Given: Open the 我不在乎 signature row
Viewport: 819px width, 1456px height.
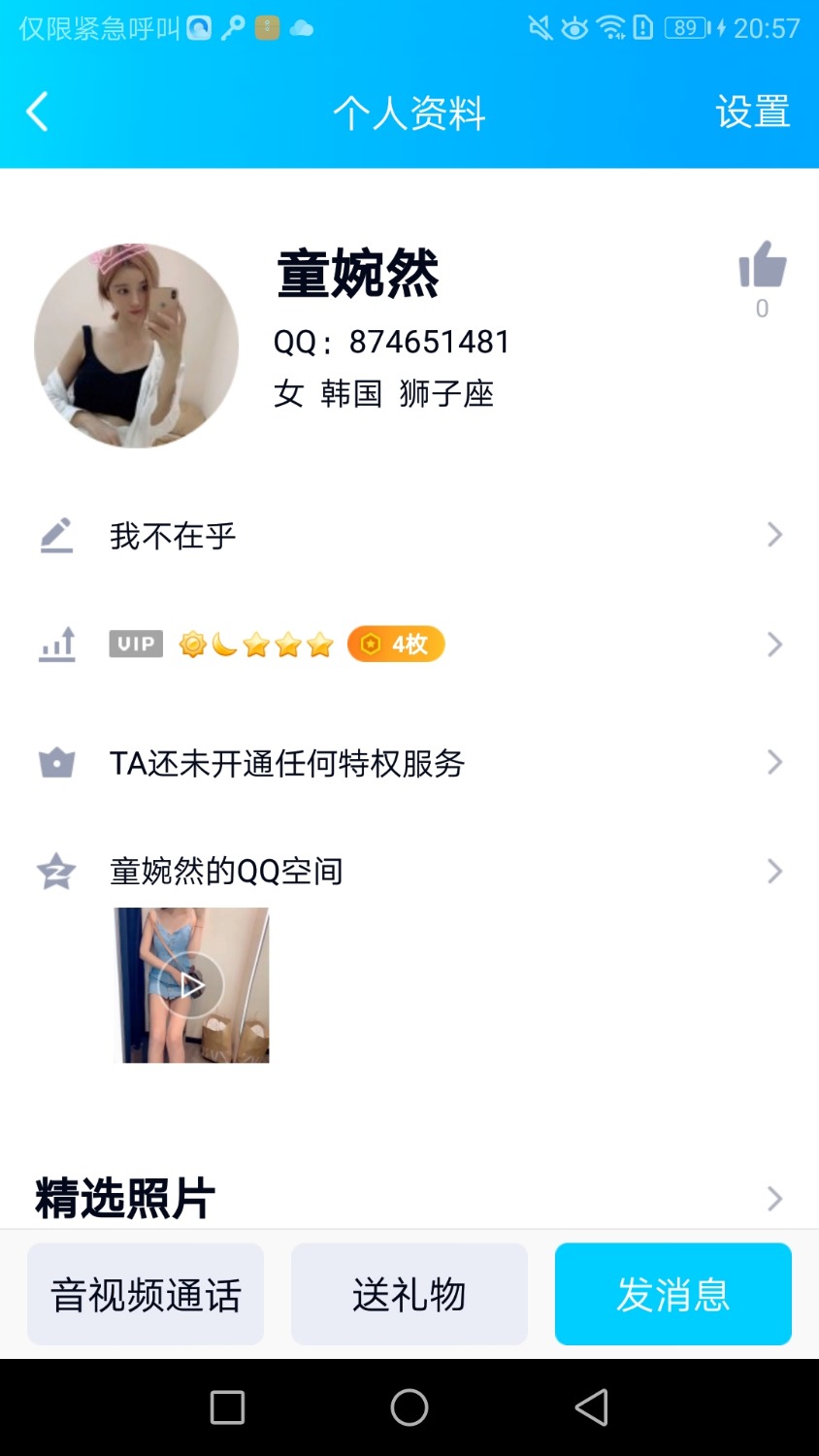Looking at the screenshot, I should (x=408, y=536).
